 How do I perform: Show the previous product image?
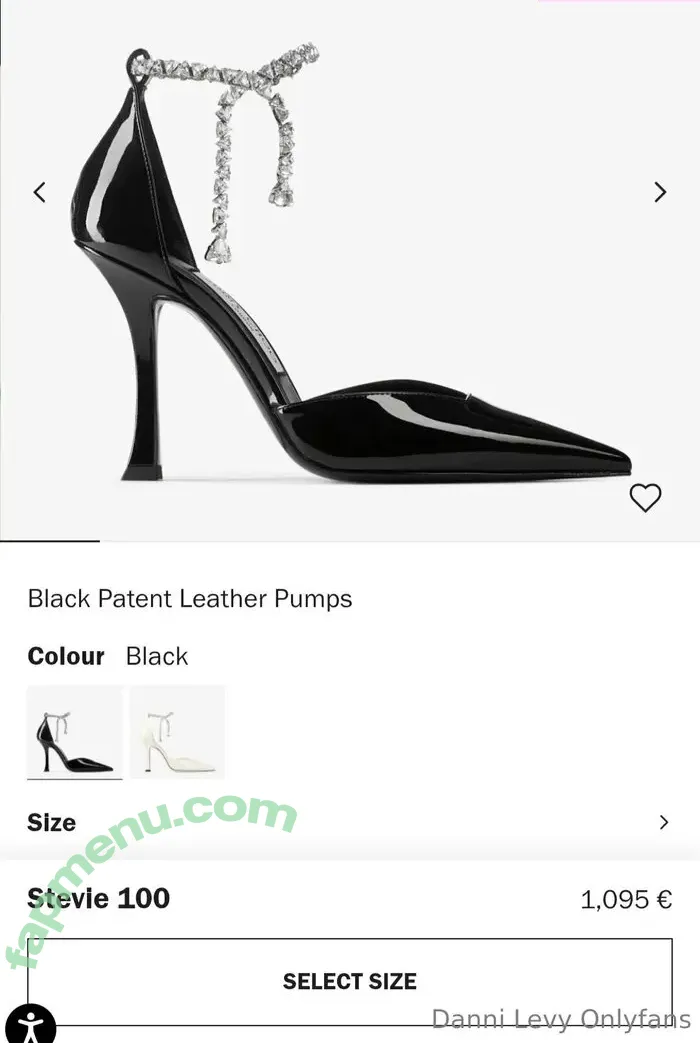point(40,192)
